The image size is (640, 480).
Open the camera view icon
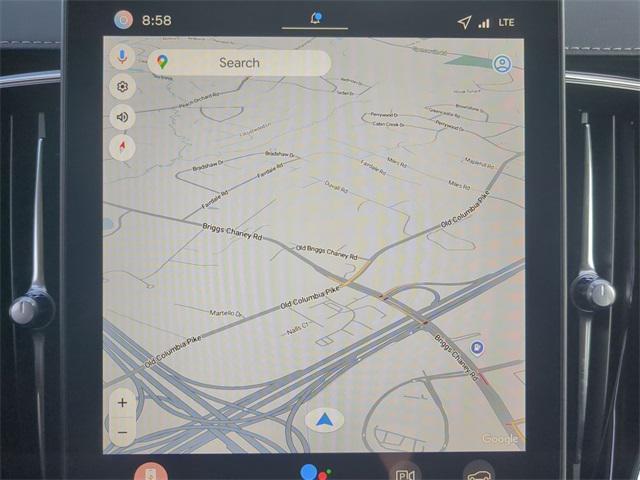(404, 473)
